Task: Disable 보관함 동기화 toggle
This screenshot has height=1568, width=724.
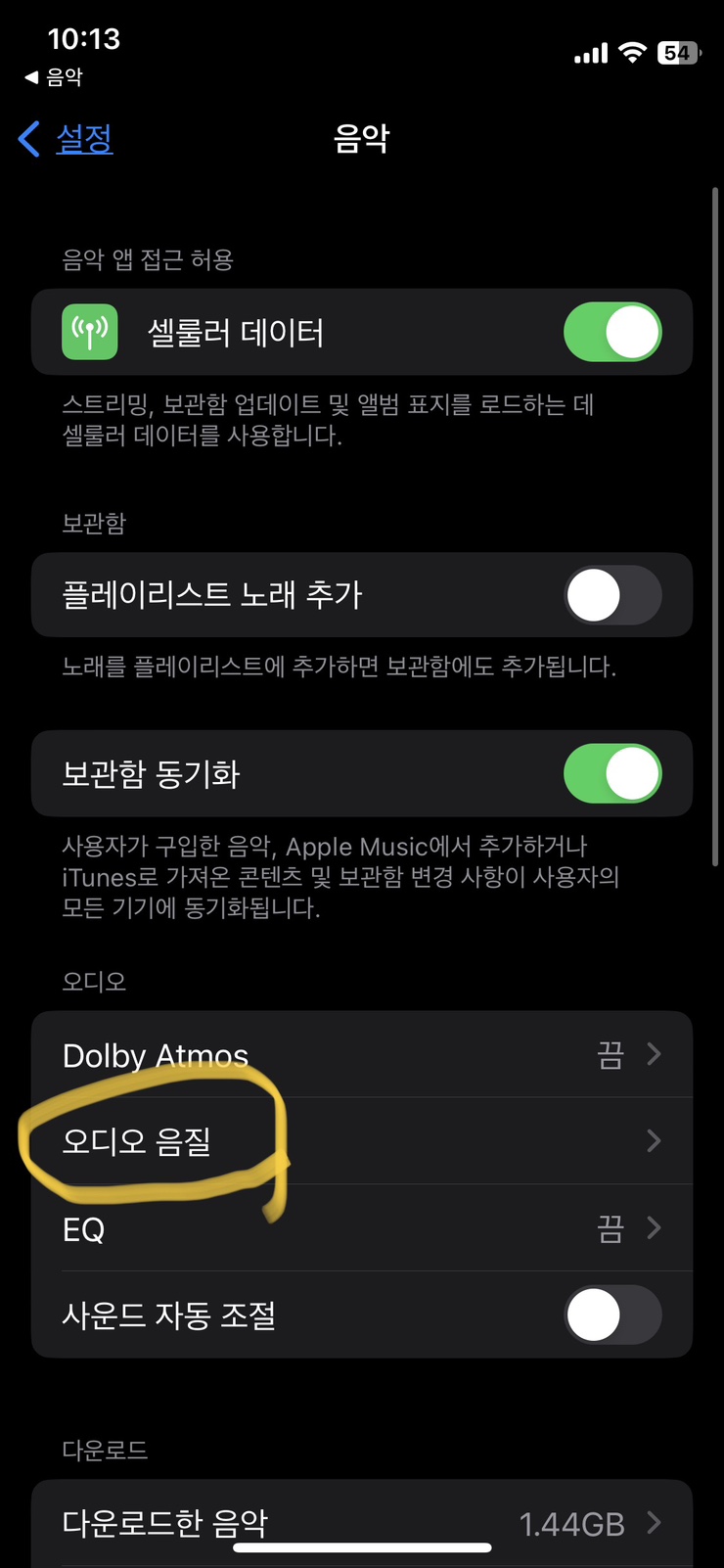Action: (x=612, y=773)
